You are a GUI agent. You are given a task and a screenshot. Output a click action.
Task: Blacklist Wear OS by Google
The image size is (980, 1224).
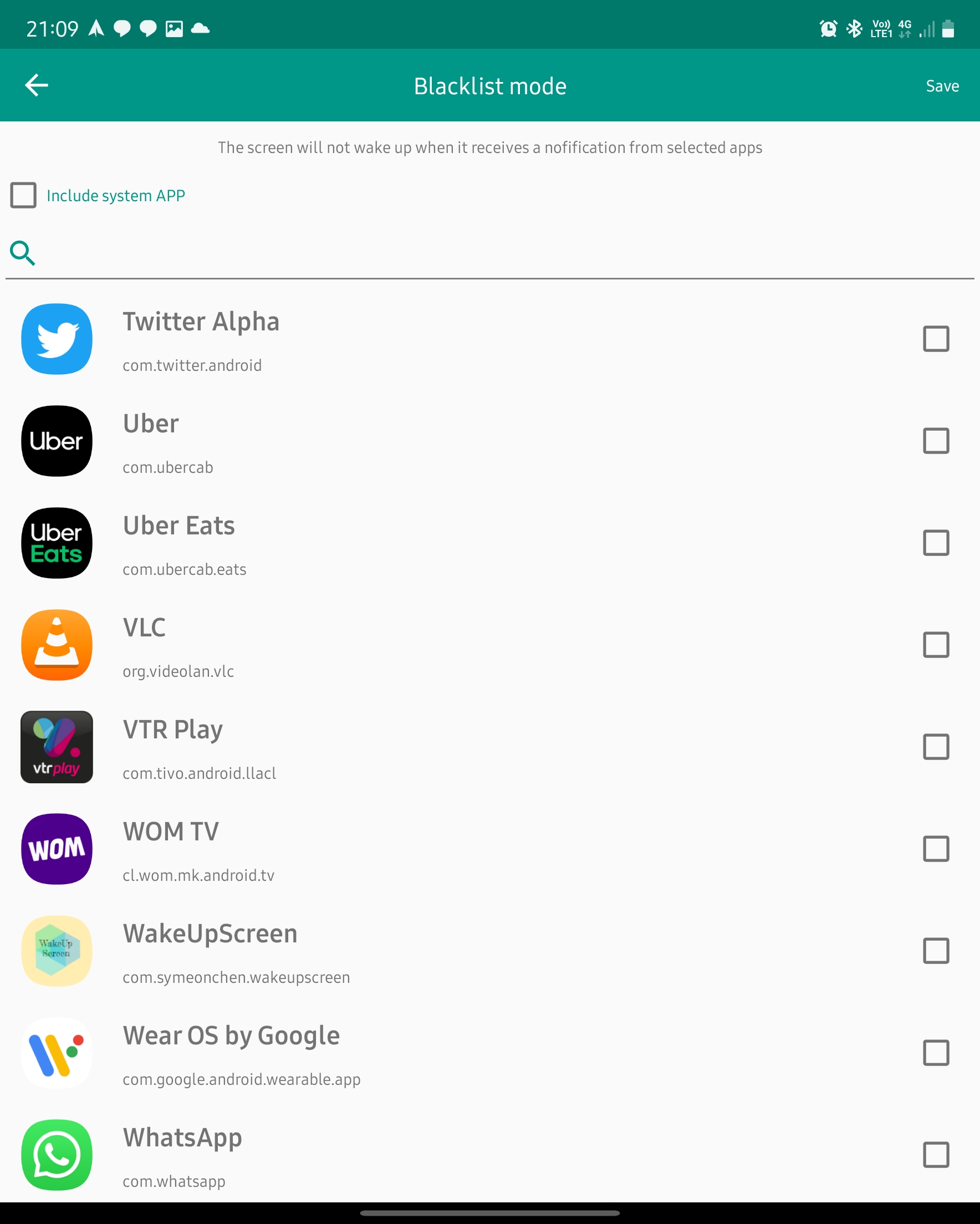(x=936, y=1053)
